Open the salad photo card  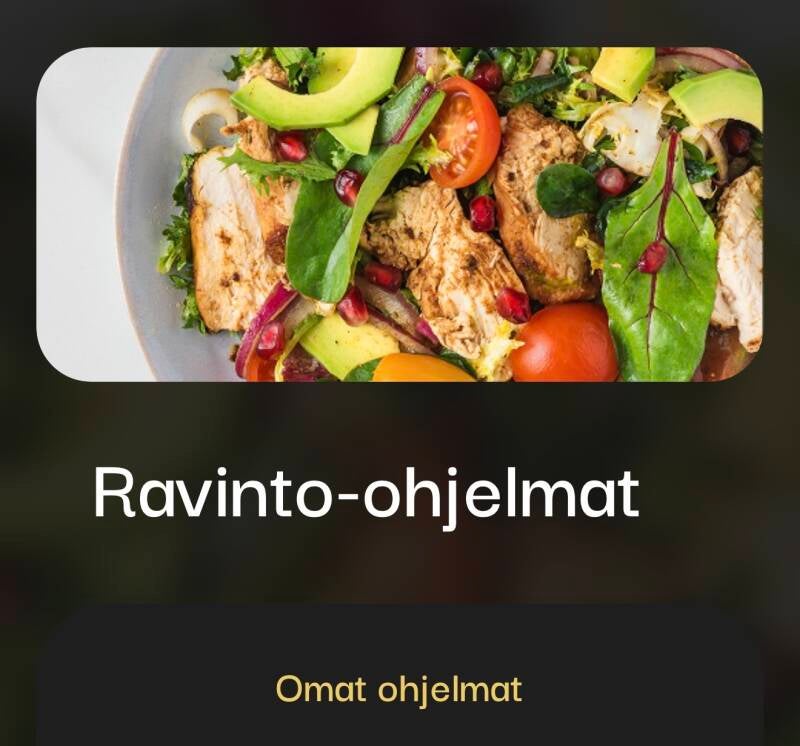click(x=399, y=214)
